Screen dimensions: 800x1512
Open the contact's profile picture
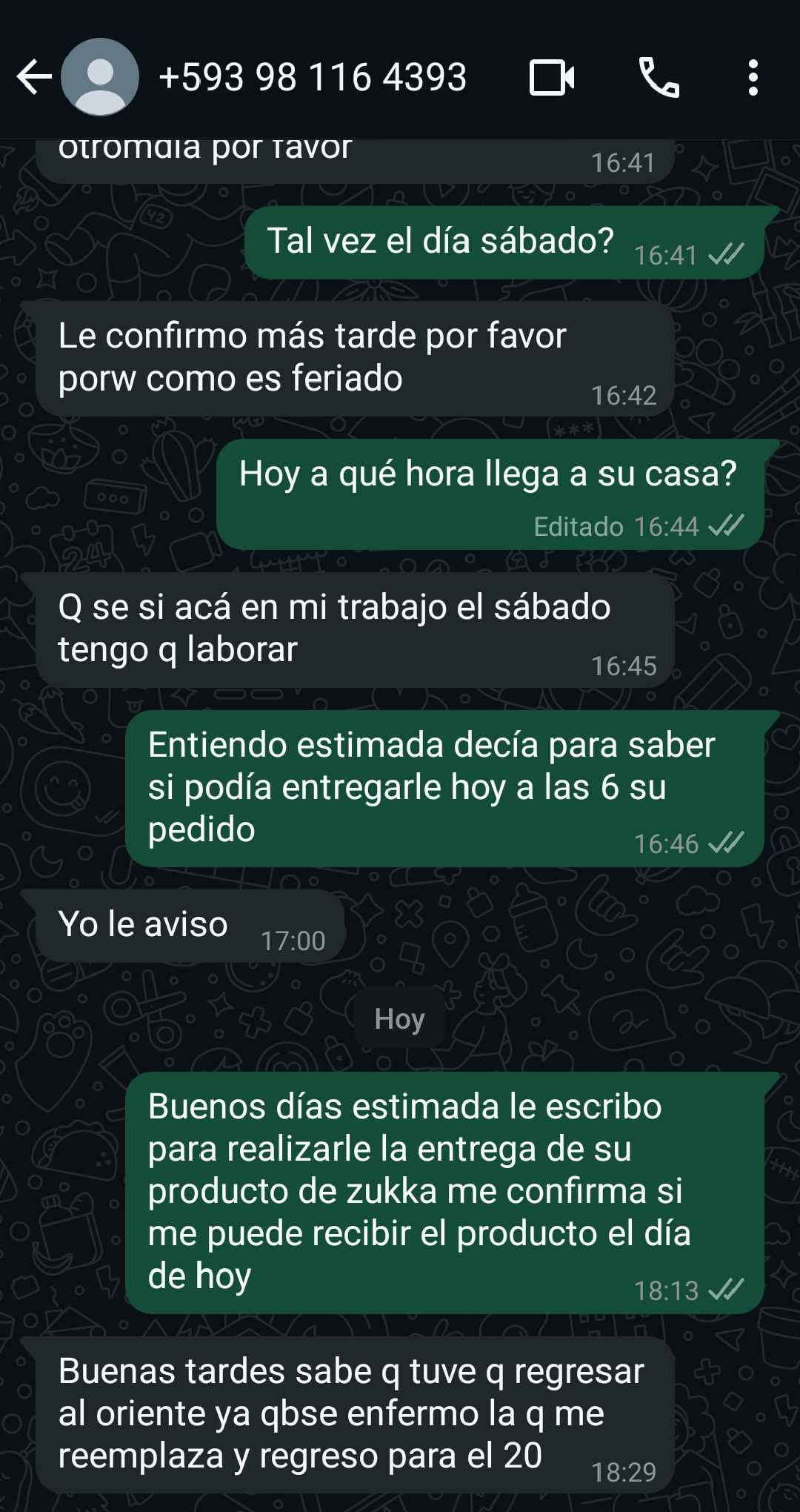tap(100, 77)
